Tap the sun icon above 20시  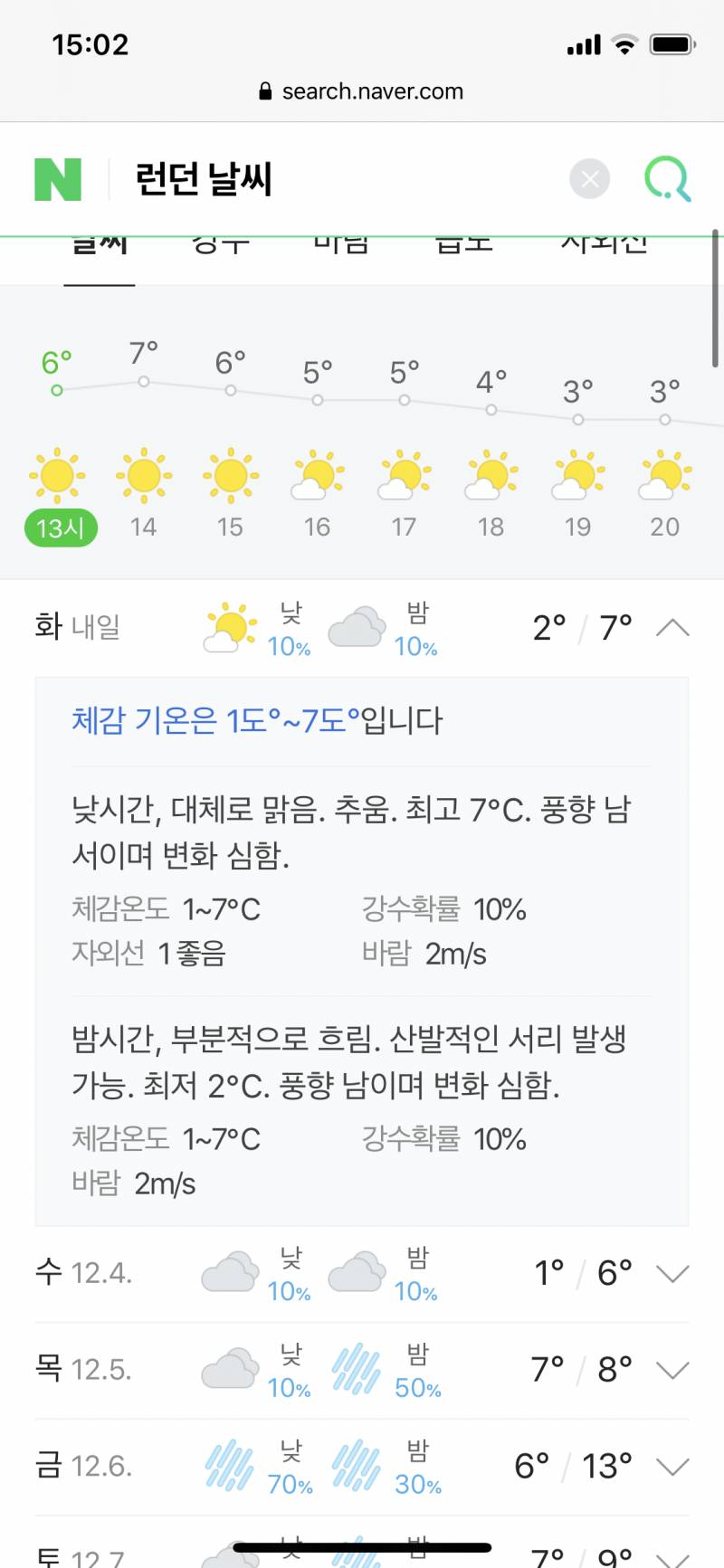tap(664, 475)
